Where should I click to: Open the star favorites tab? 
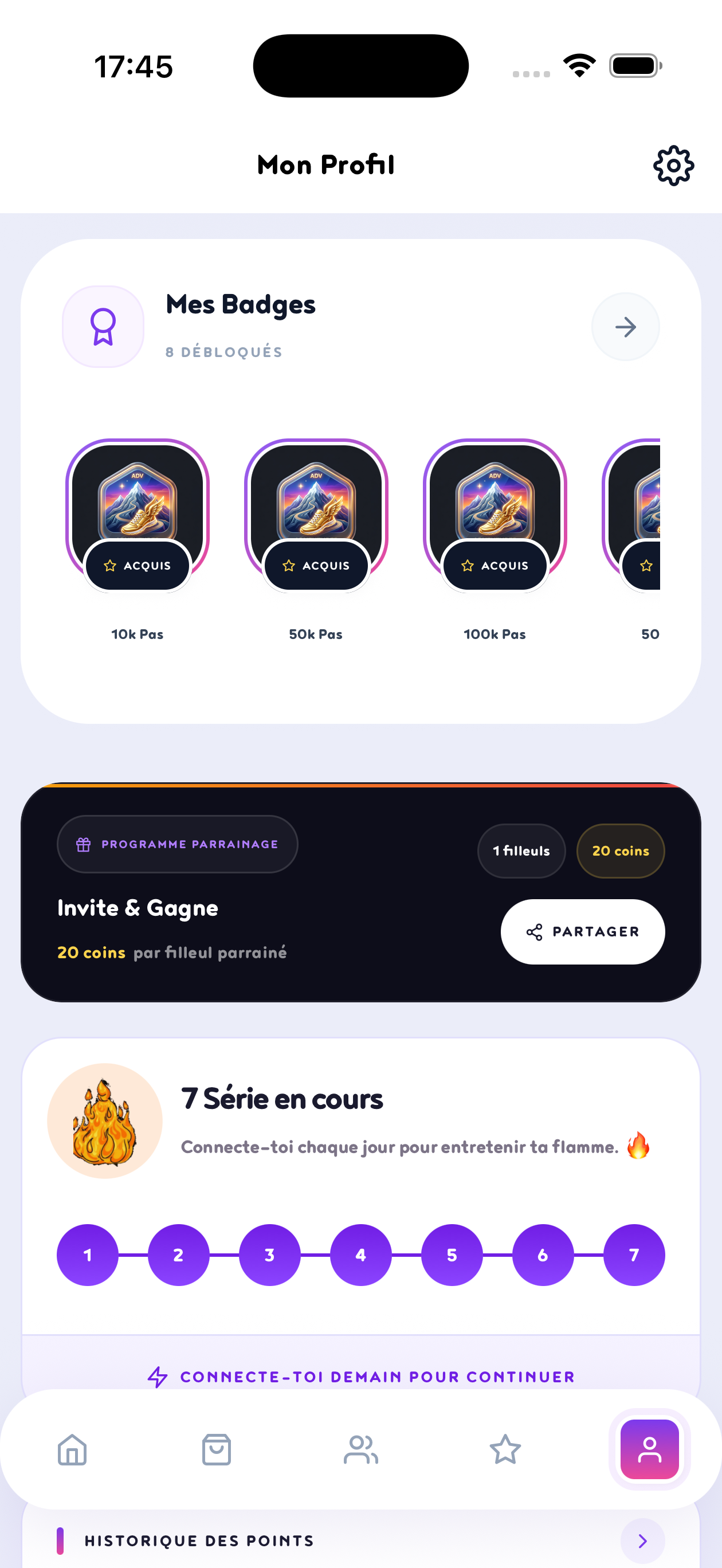(x=505, y=1449)
